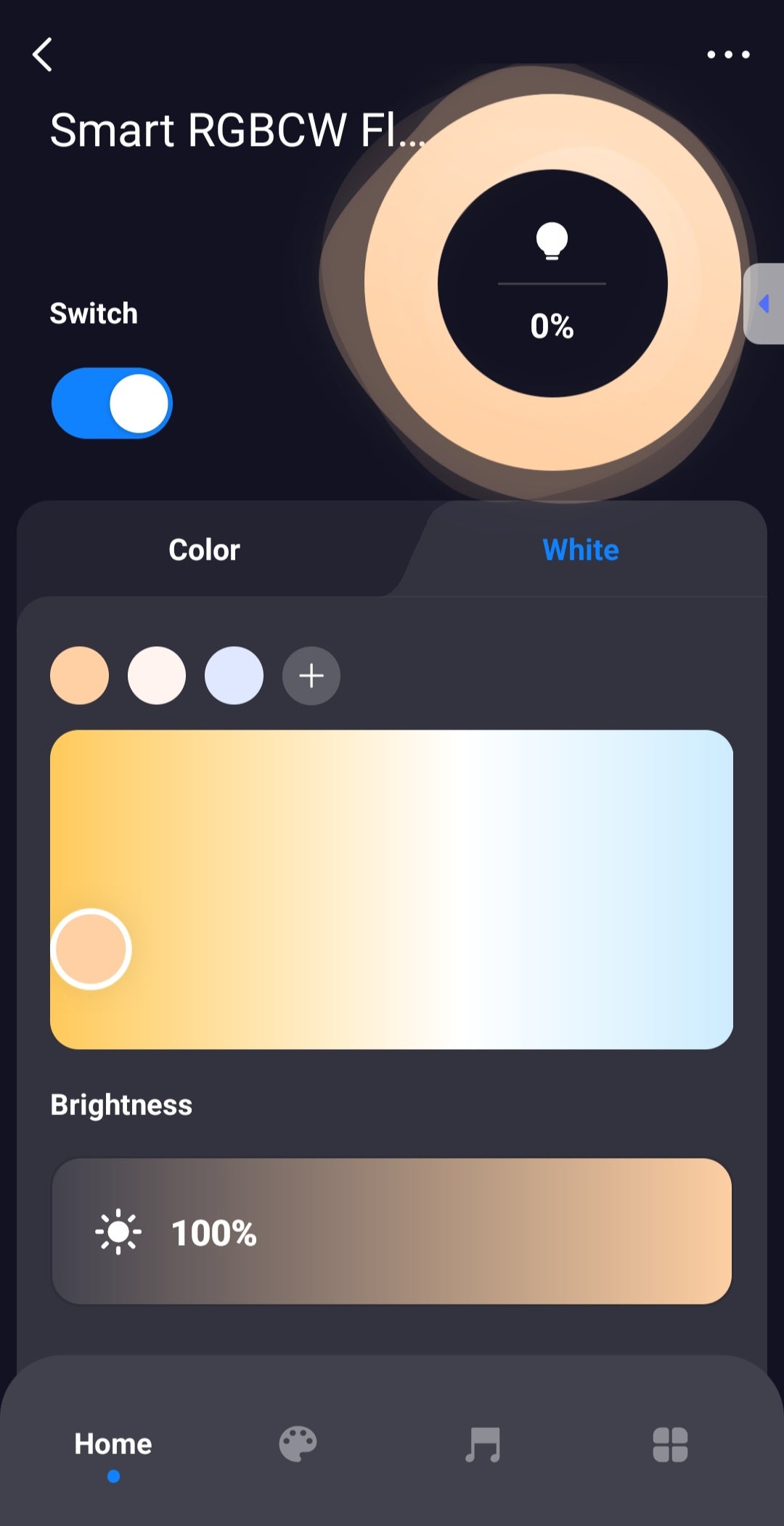Viewport: 784px width, 1526px height.
Task: Open the grid more-functions tab
Action: [x=670, y=1445]
